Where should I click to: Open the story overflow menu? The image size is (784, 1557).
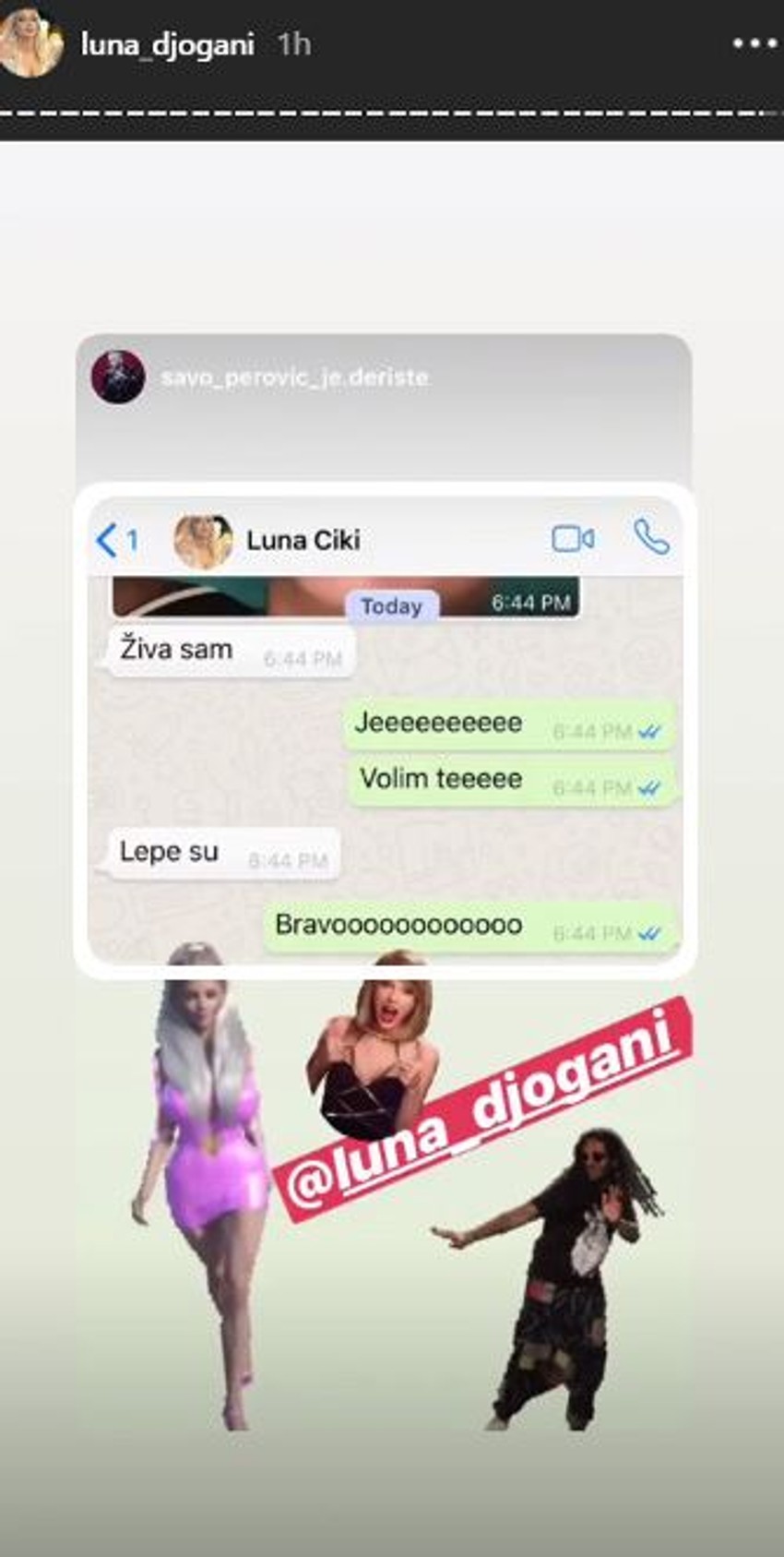tap(754, 43)
